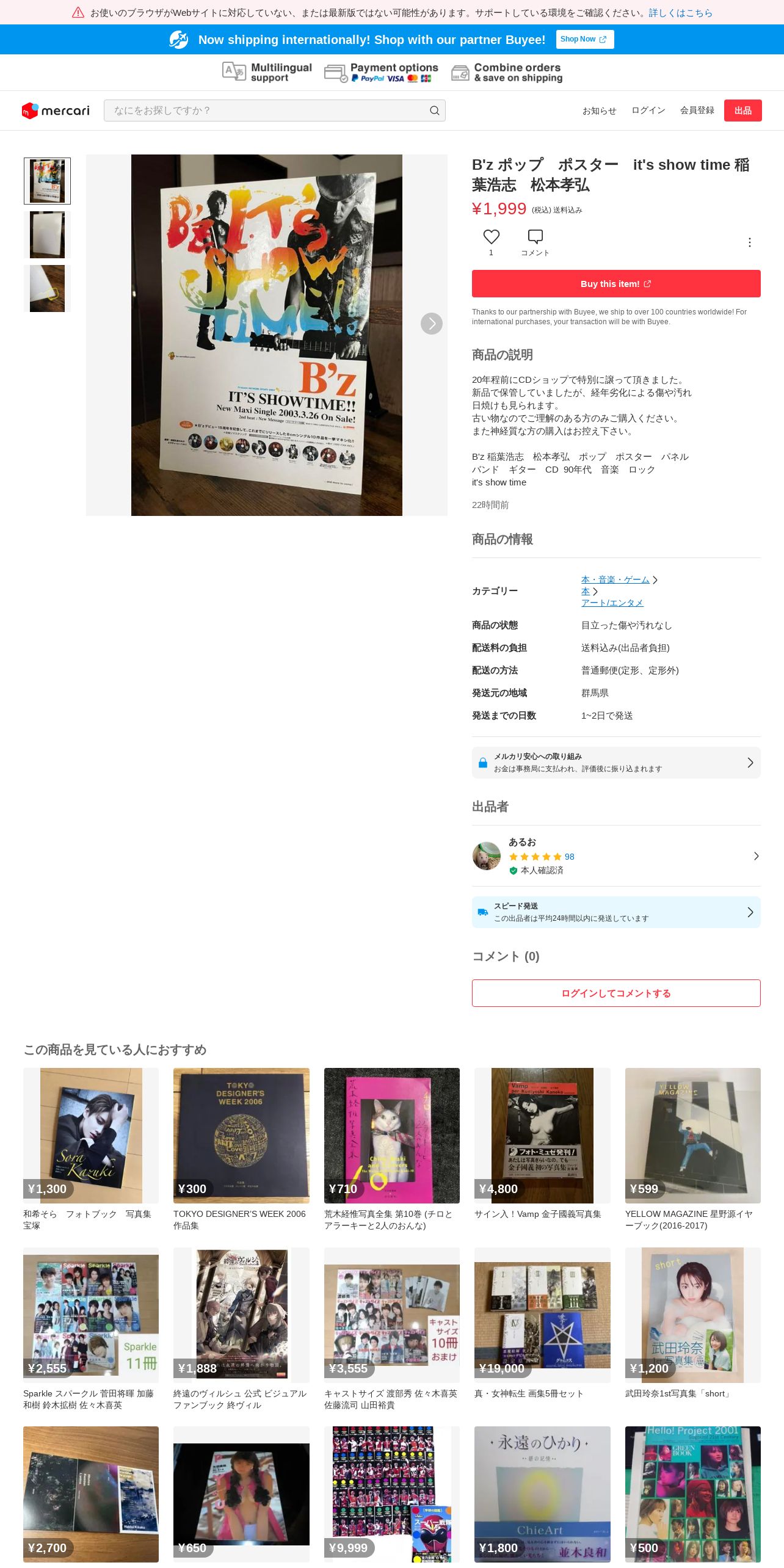Tap the Shop Now Buyee button
784x1568 pixels.
tap(584, 39)
